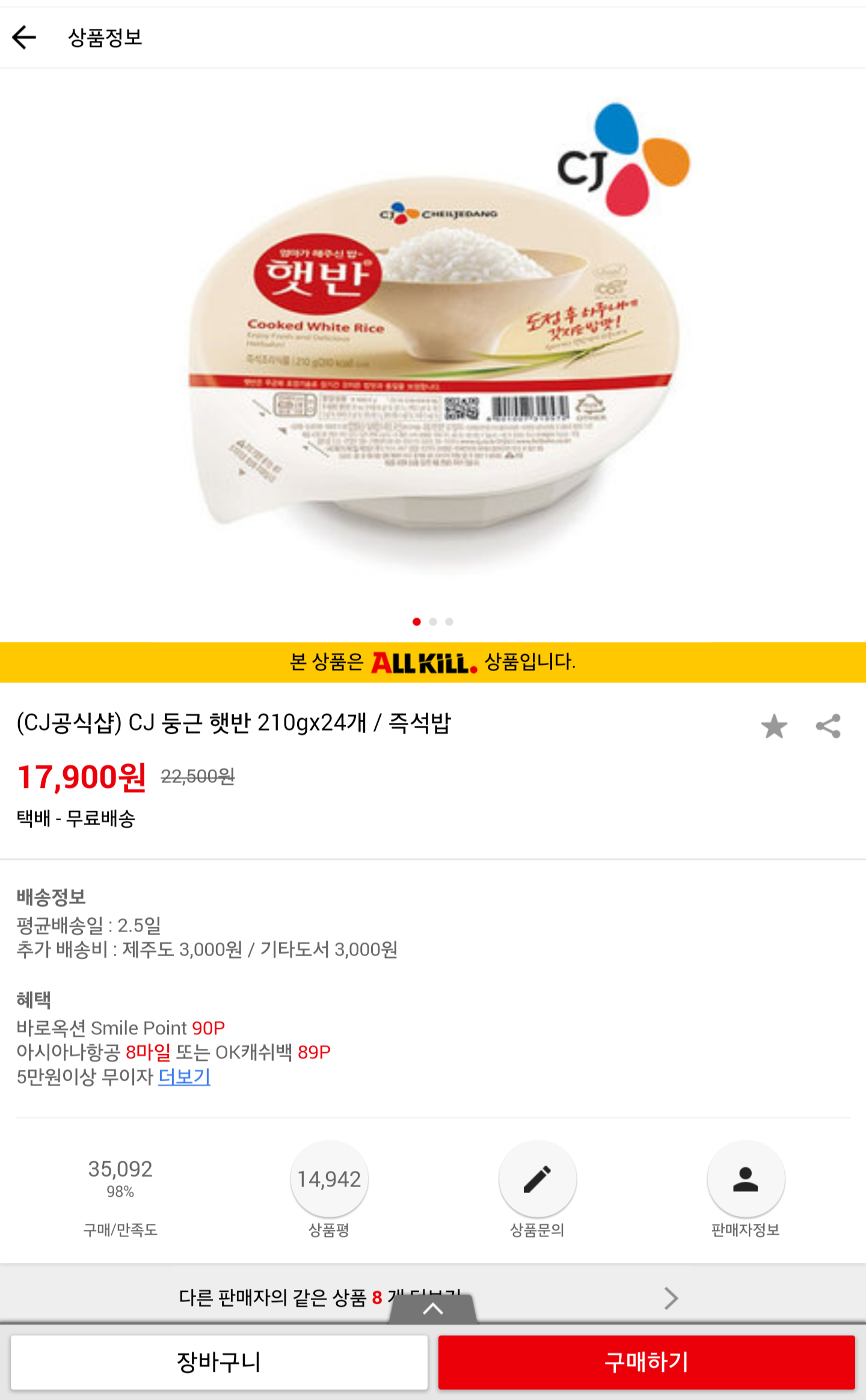Open 상품평 reviews showing 14,942
866x1400 pixels.
pyautogui.click(x=329, y=1179)
